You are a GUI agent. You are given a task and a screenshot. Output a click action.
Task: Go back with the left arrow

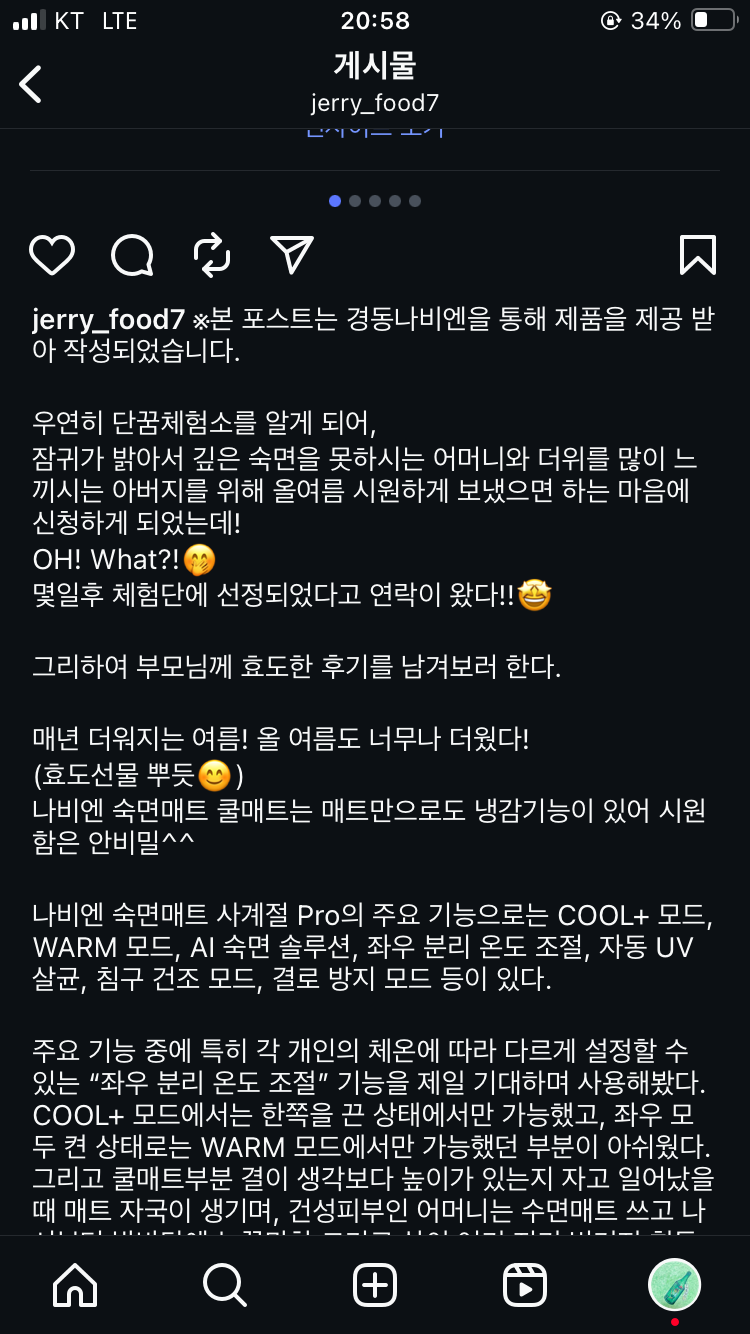click(x=30, y=85)
